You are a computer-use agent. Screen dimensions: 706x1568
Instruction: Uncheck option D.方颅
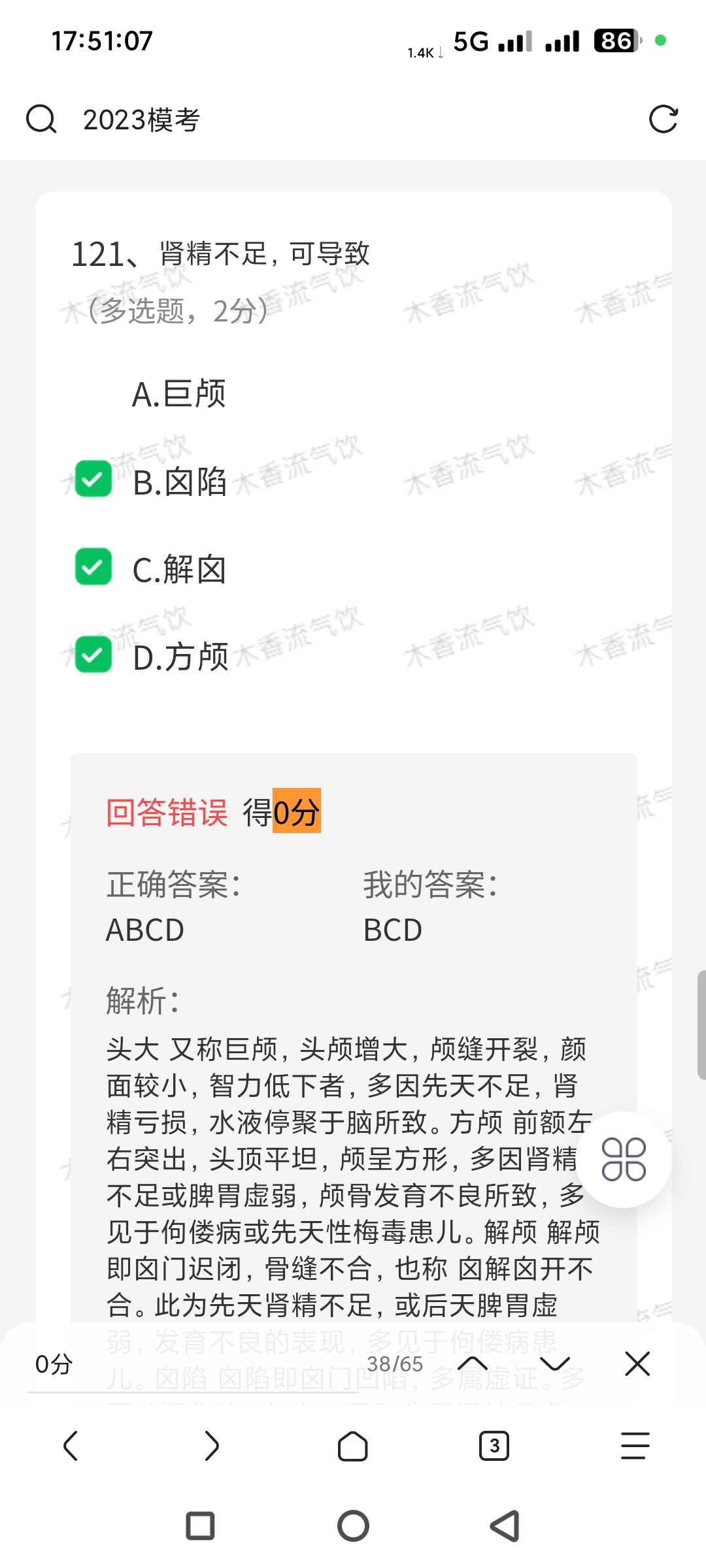click(x=93, y=654)
